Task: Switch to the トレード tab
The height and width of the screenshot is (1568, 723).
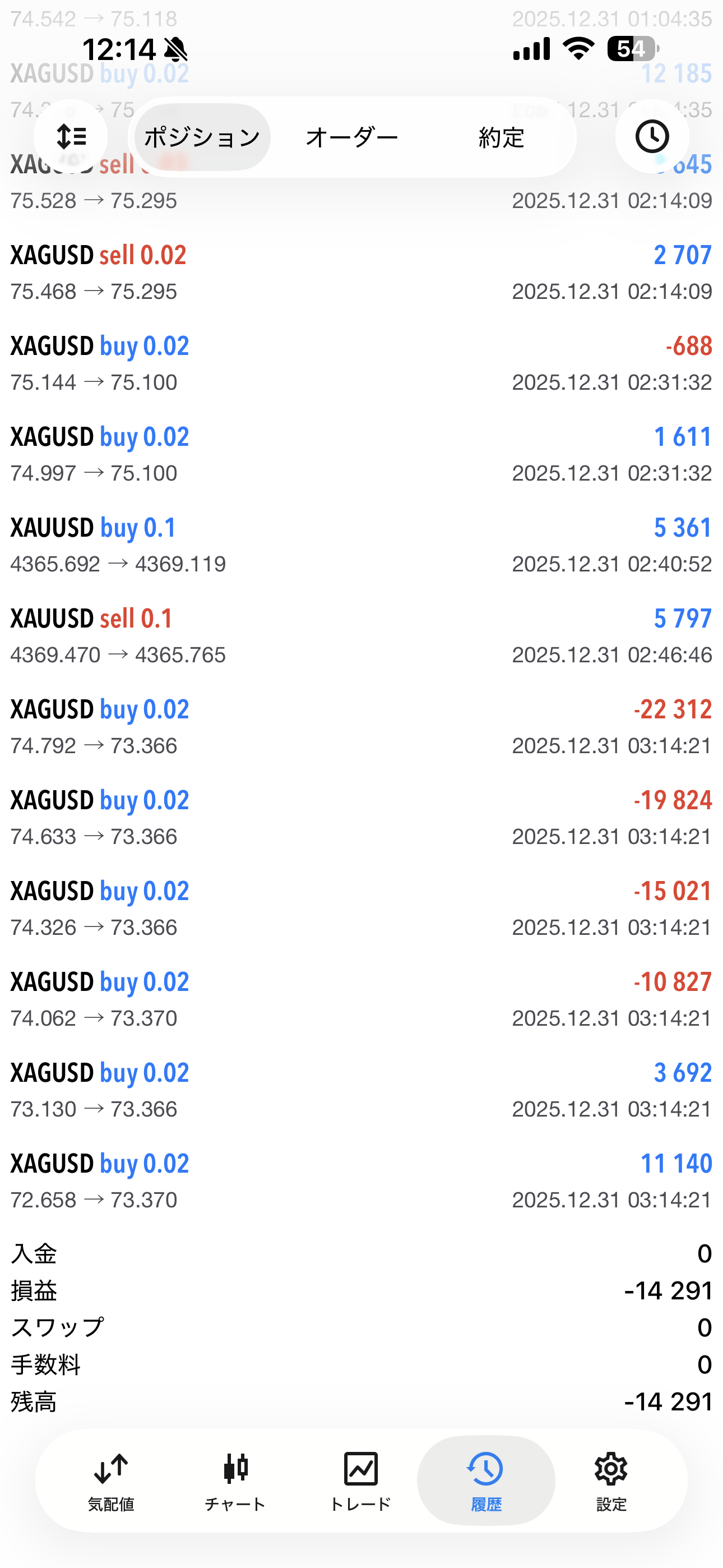Action: click(360, 1480)
